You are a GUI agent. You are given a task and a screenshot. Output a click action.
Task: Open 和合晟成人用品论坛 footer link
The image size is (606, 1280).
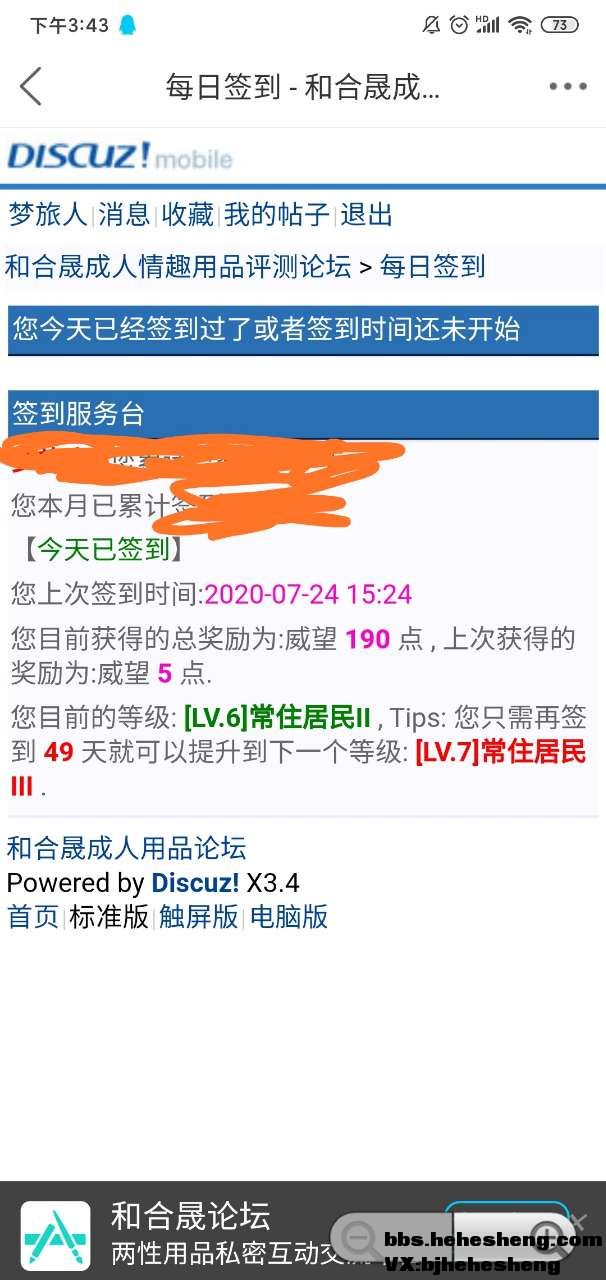click(x=126, y=848)
